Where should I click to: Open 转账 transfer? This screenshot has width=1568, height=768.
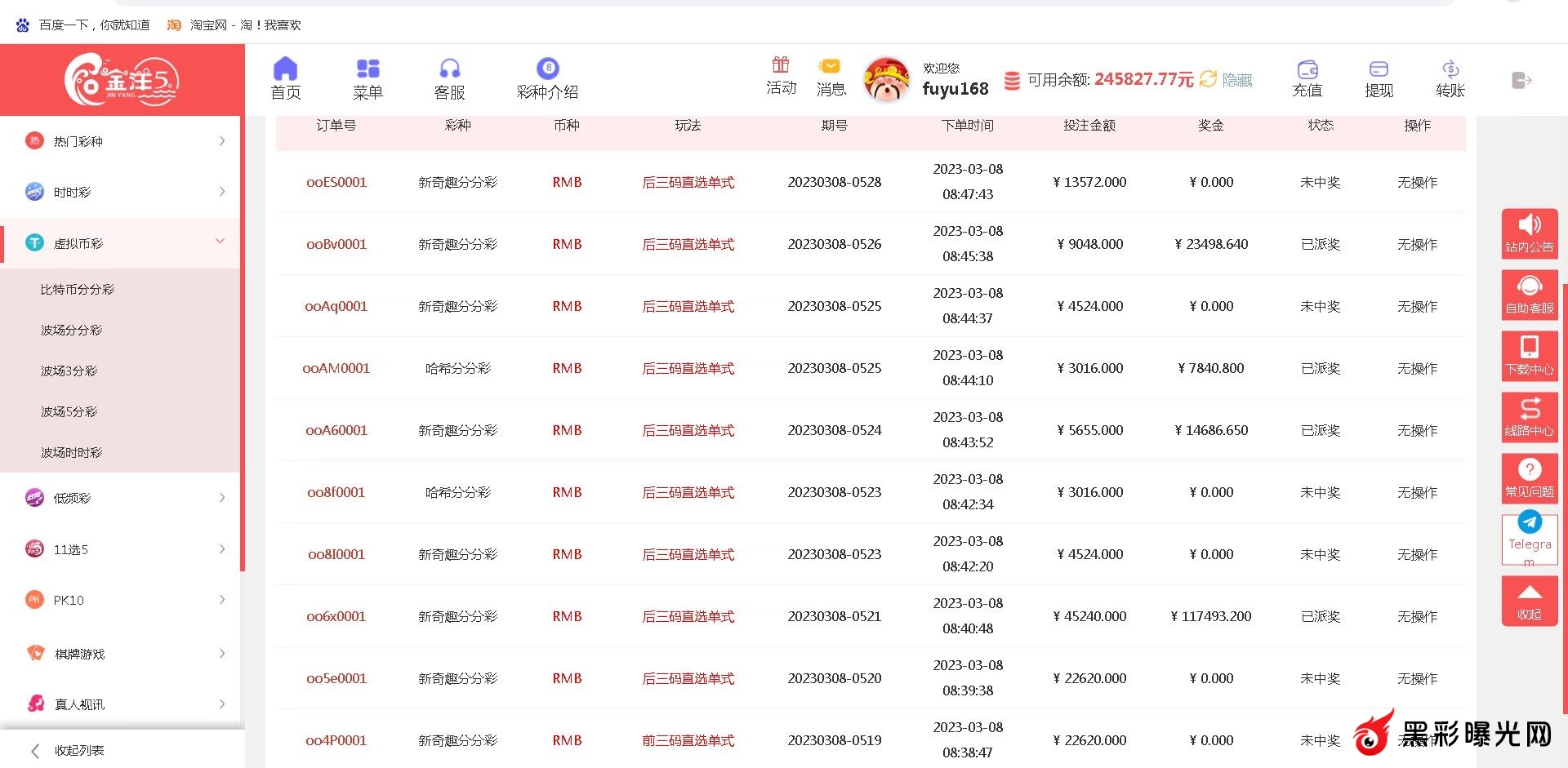coord(1450,78)
